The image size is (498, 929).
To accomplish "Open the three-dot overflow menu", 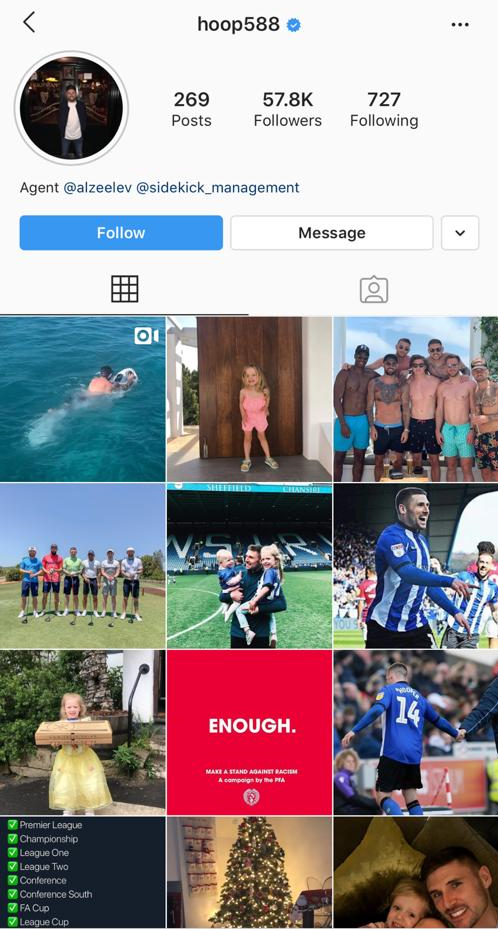I will coord(460,24).
